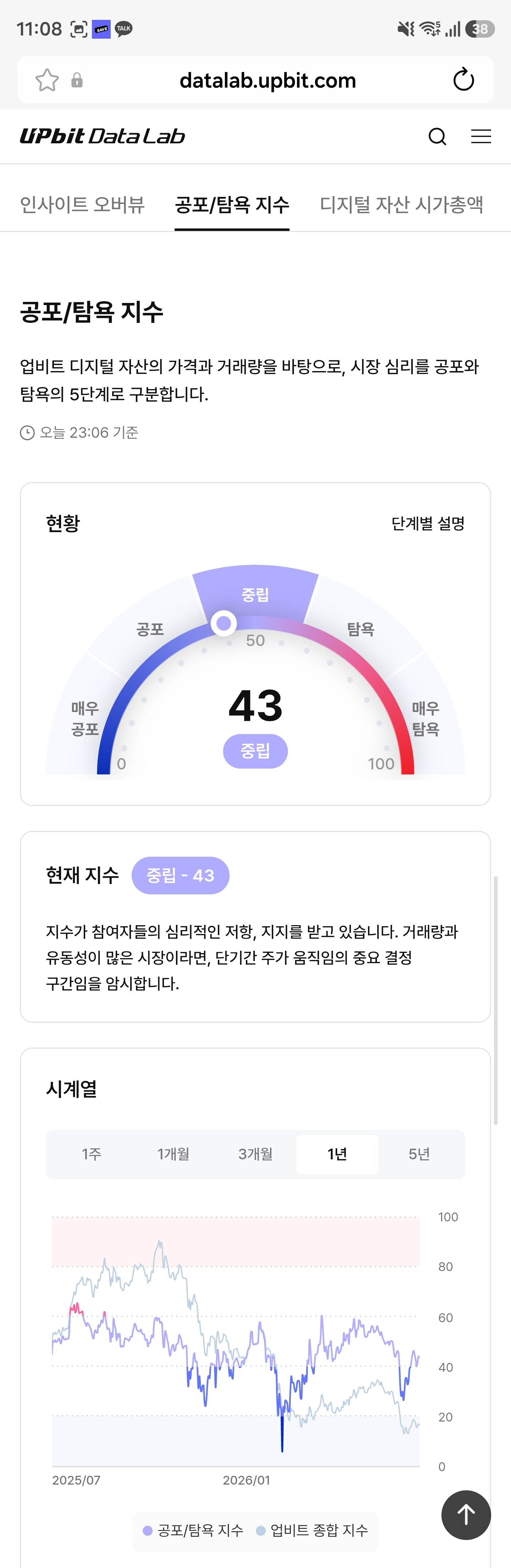
Task: Toggle the 공포/탐욕 지수 legend item
Action: point(193,1530)
